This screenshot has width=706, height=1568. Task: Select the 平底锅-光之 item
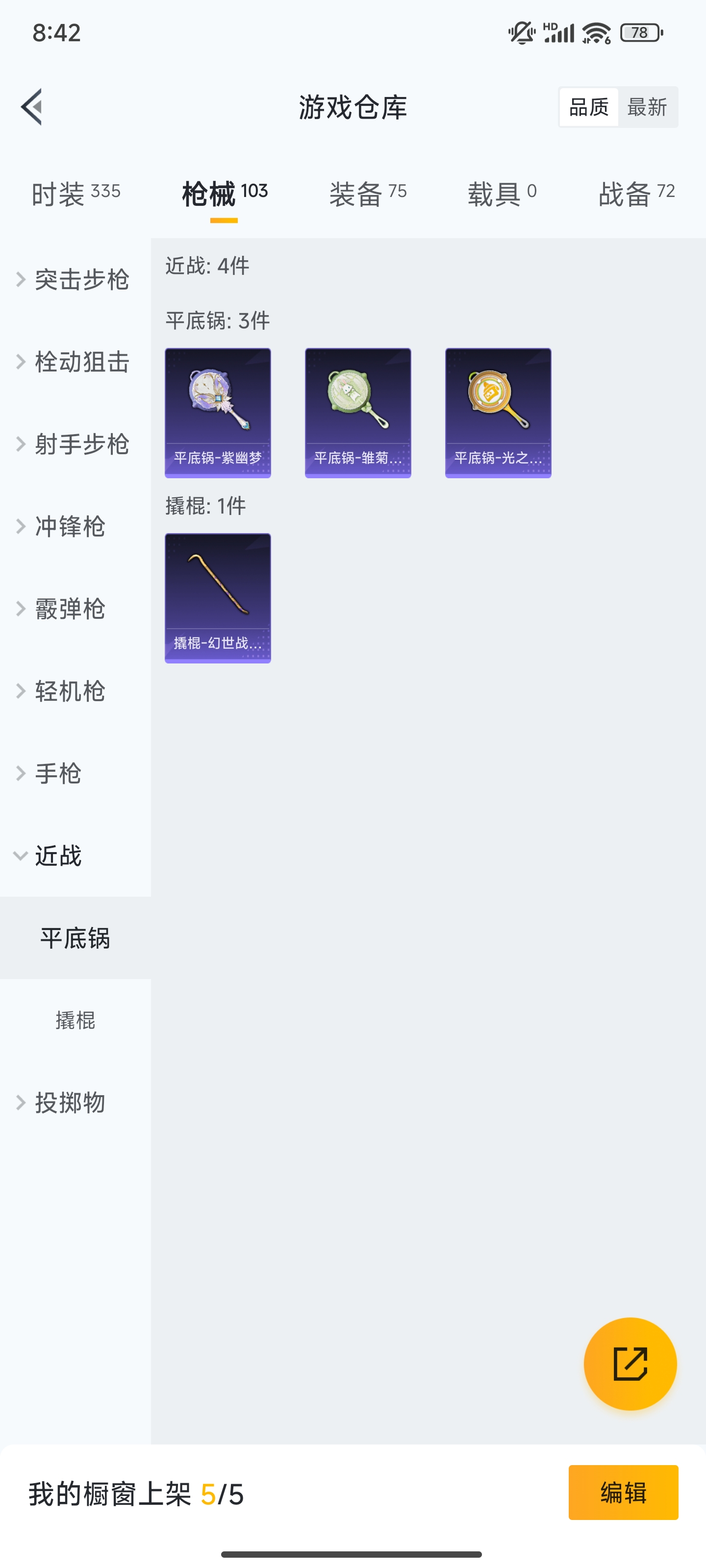pyautogui.click(x=498, y=412)
